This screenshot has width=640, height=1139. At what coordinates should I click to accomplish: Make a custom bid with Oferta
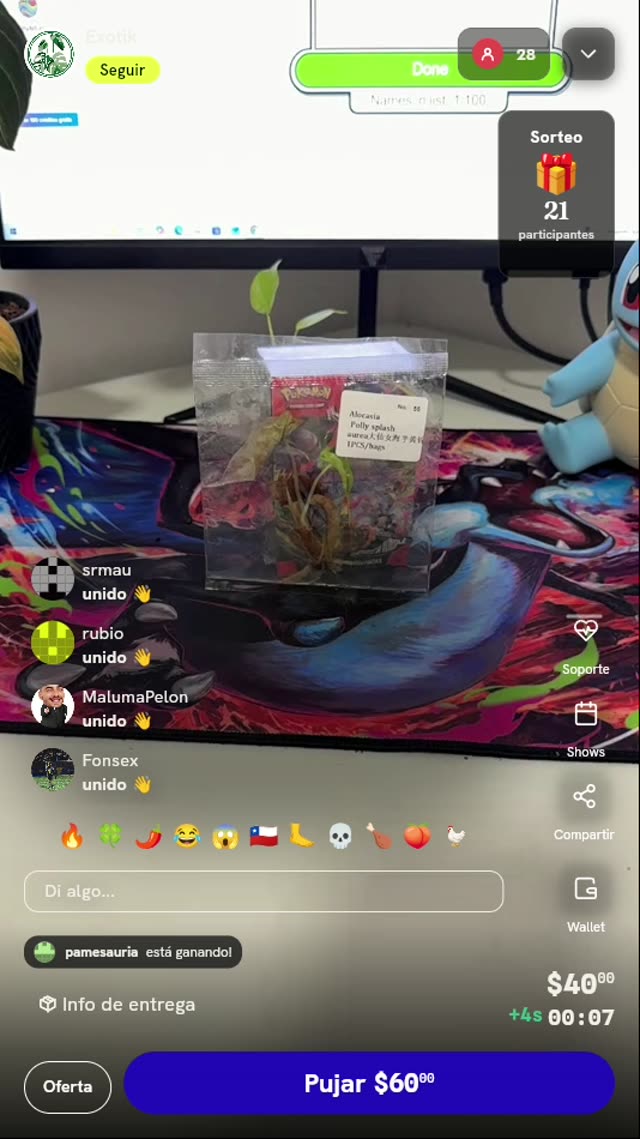(68, 1087)
